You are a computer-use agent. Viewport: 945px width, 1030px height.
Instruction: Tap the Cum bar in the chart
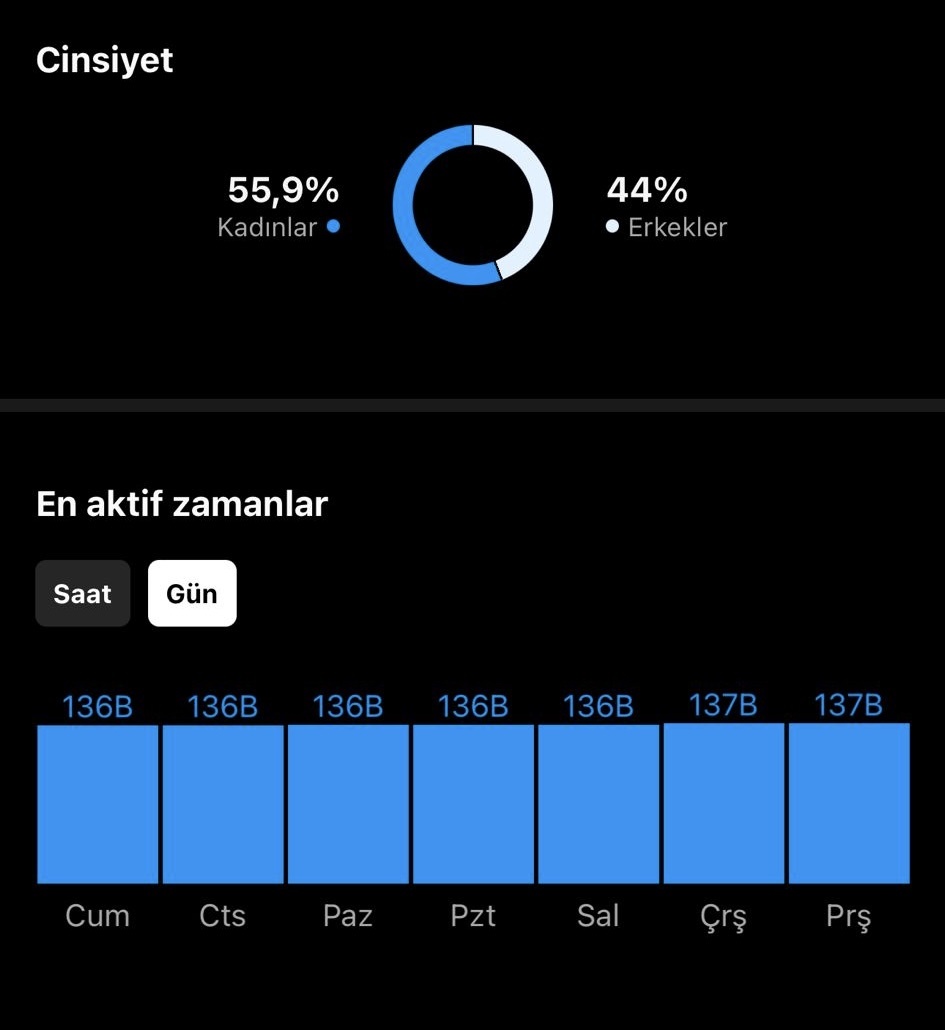[98, 804]
